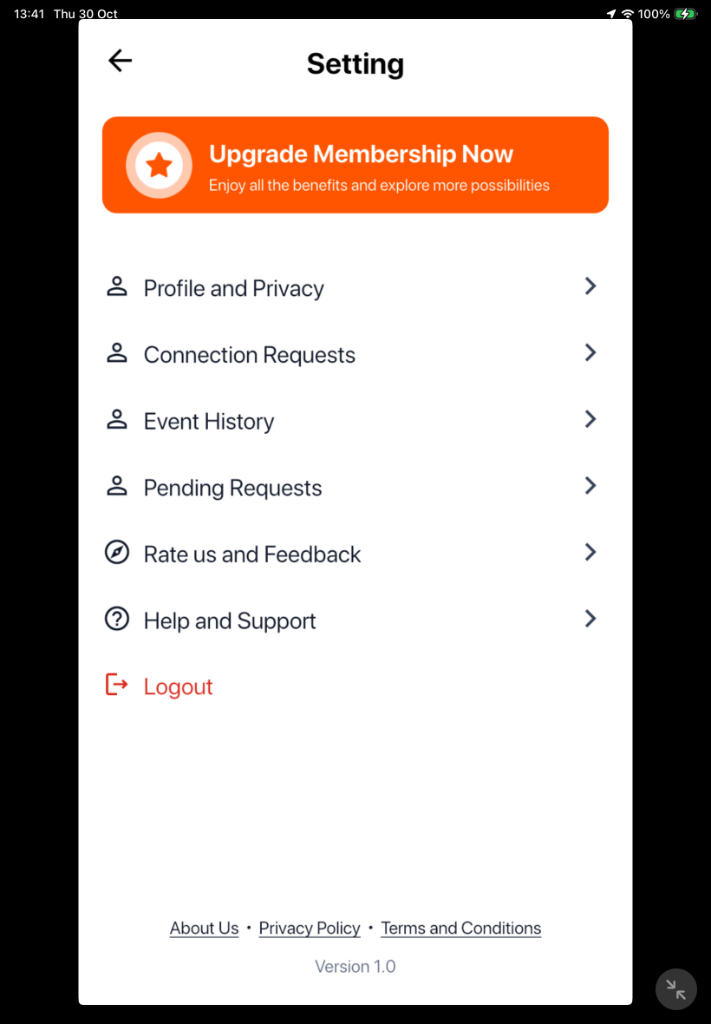This screenshot has height=1024, width=711.
Task: Open the About Us link
Action: (x=204, y=928)
